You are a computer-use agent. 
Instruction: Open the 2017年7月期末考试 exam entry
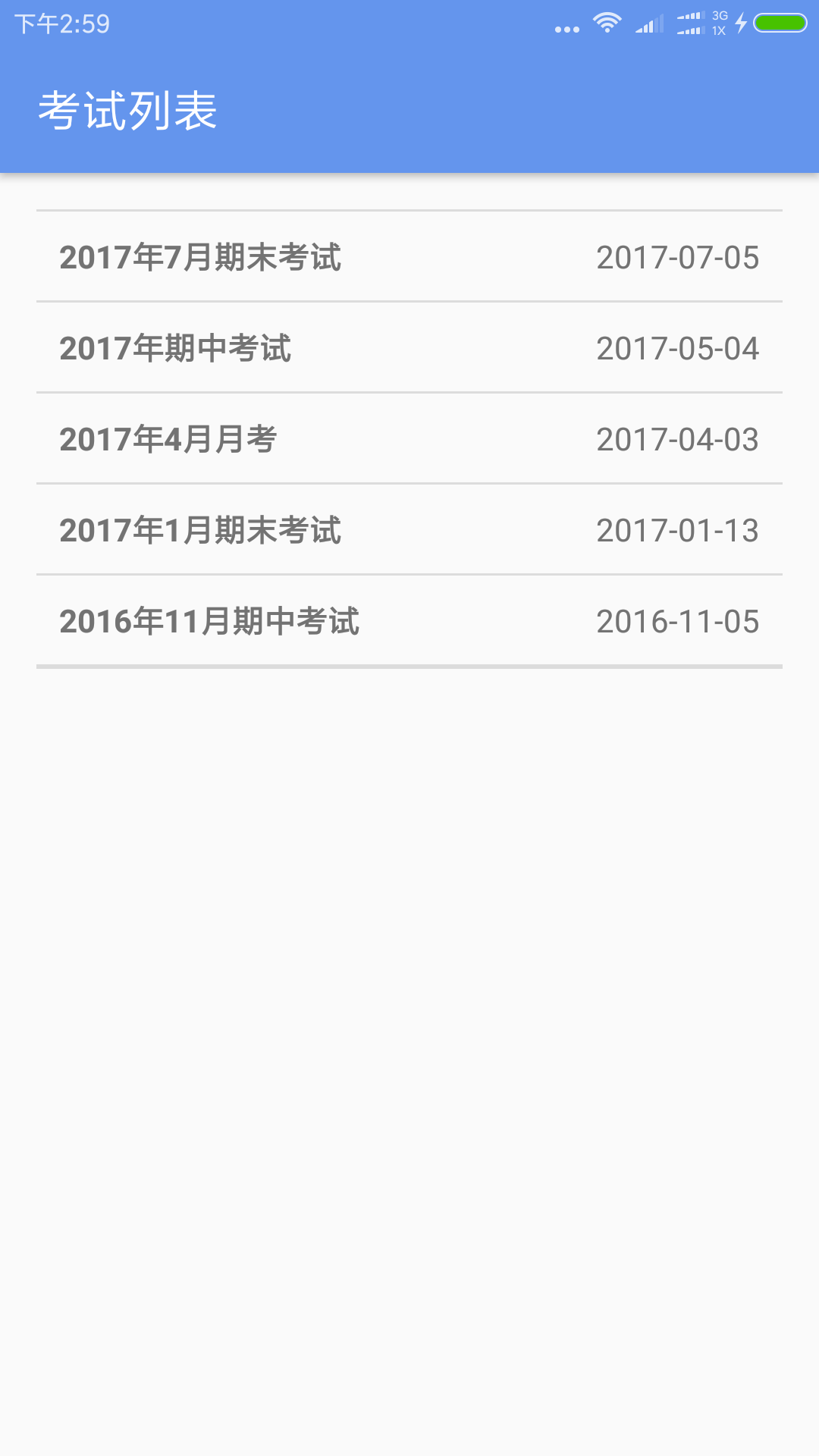pyautogui.click(x=201, y=258)
